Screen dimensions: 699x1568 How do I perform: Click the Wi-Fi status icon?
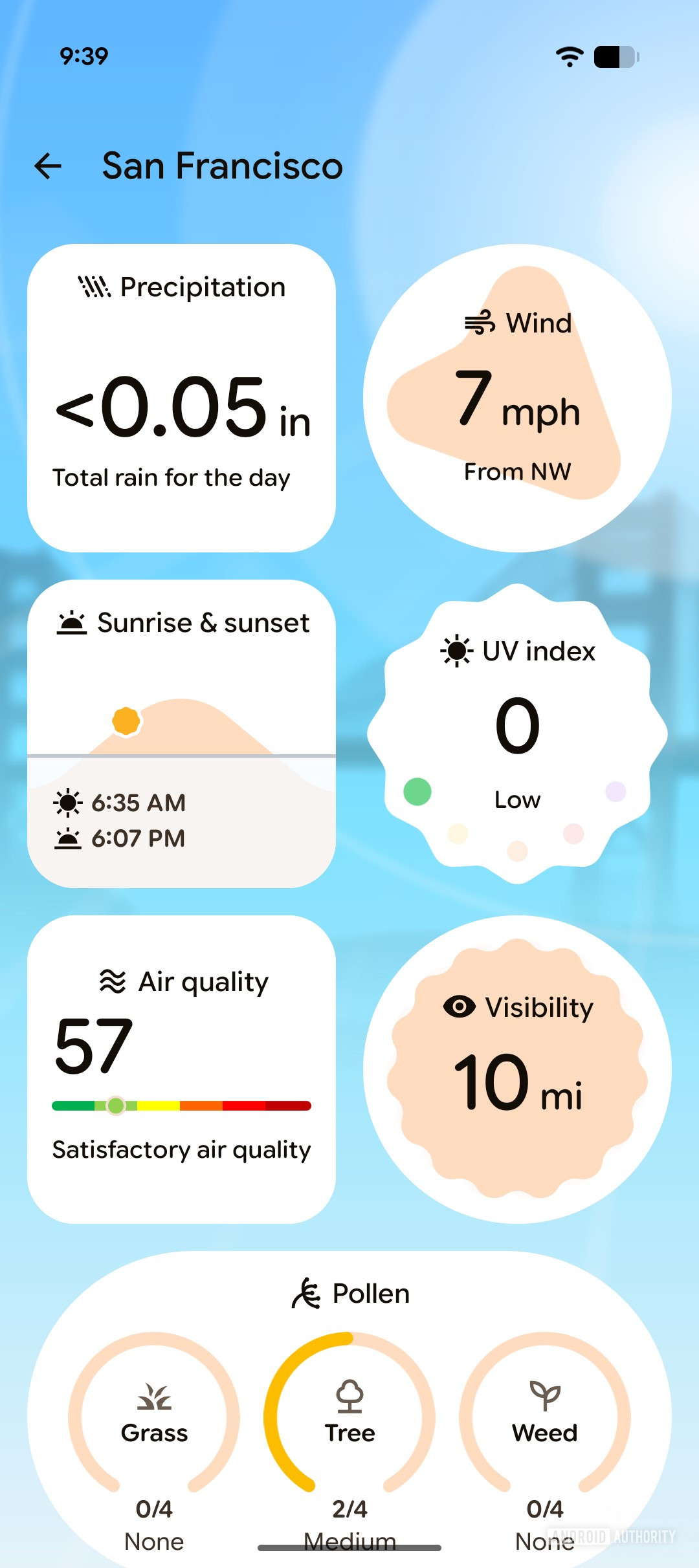coord(568,57)
